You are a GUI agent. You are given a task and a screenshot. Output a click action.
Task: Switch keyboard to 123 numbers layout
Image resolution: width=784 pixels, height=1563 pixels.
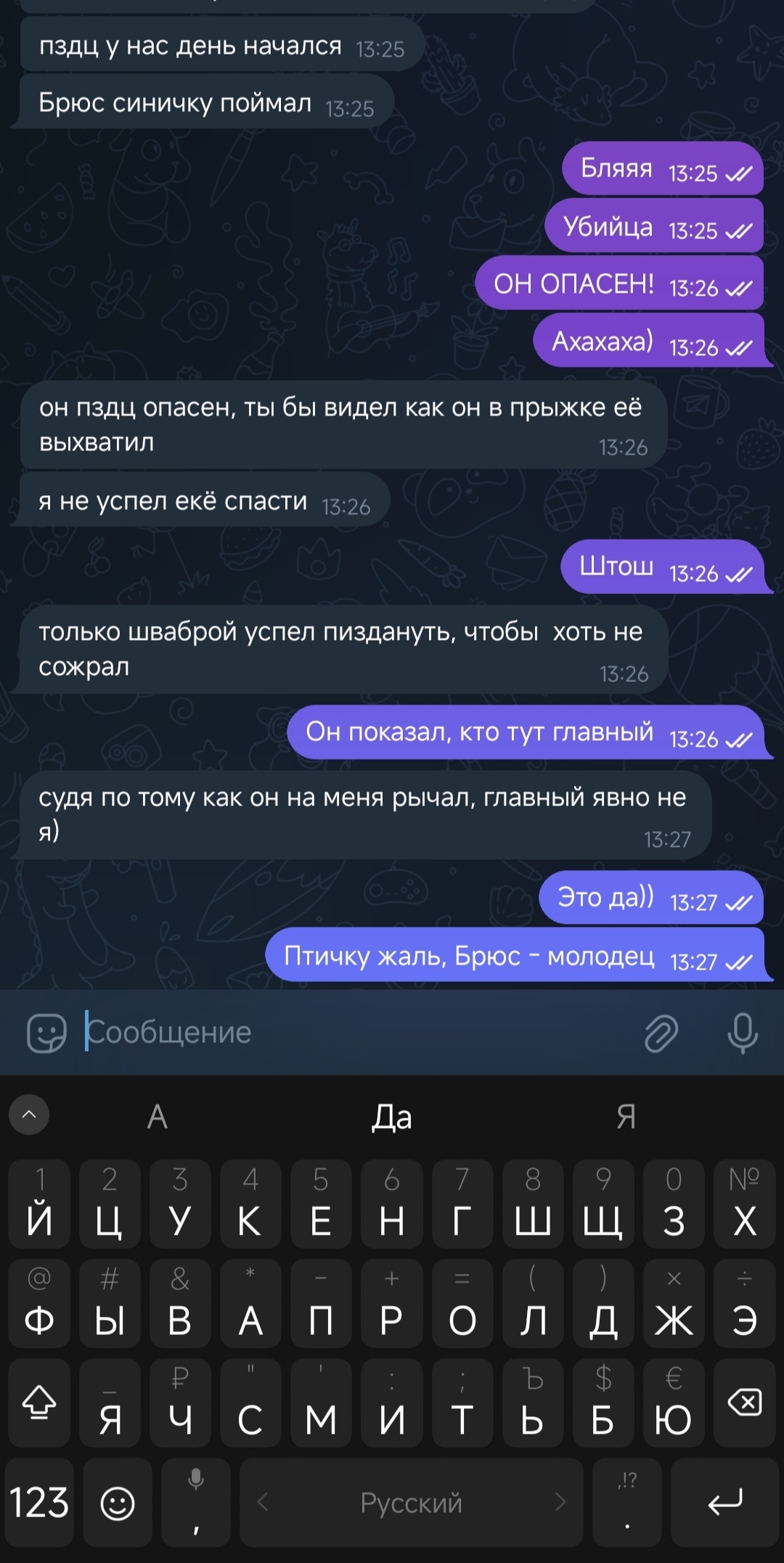click(39, 1502)
